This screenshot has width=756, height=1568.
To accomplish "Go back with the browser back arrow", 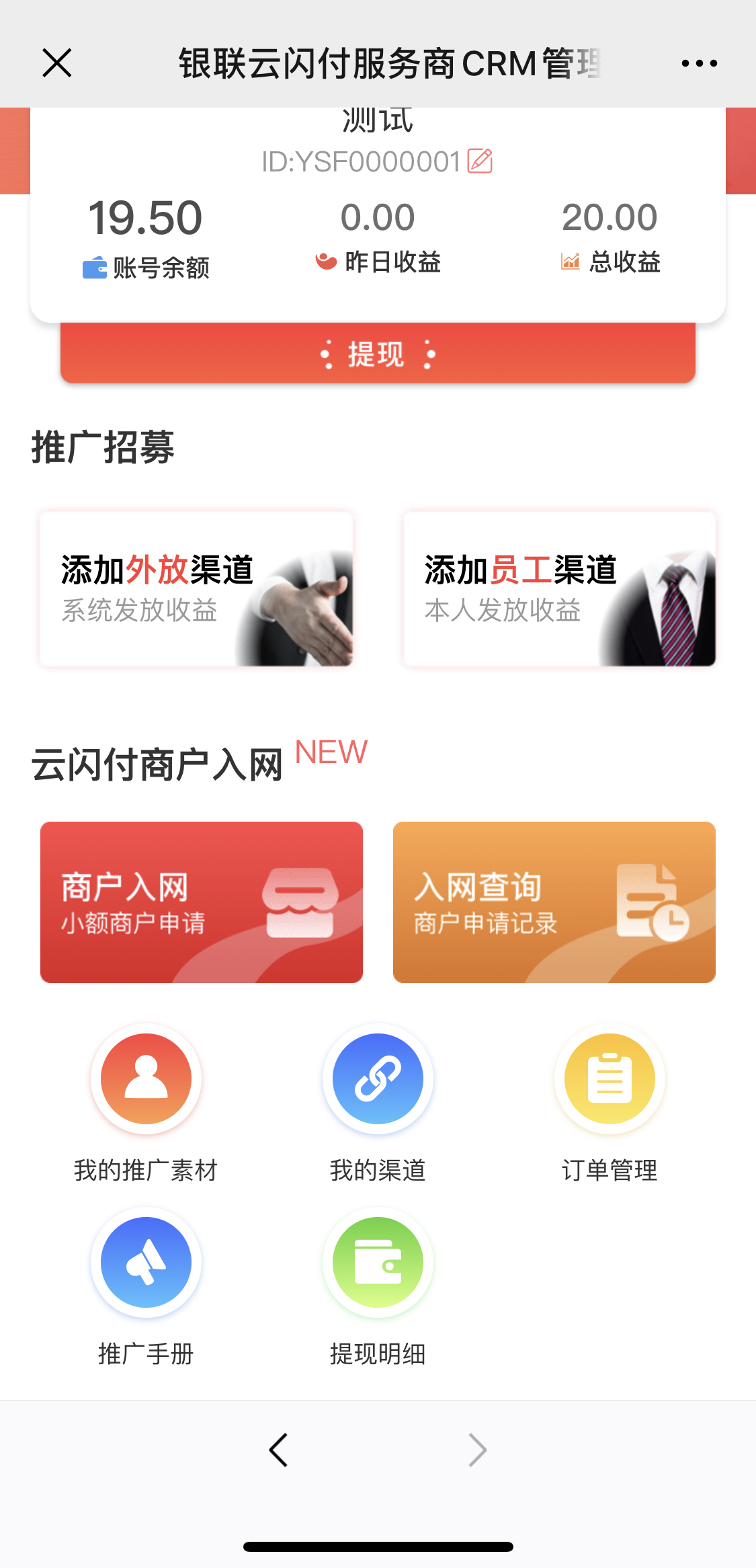I will pos(278,1450).
